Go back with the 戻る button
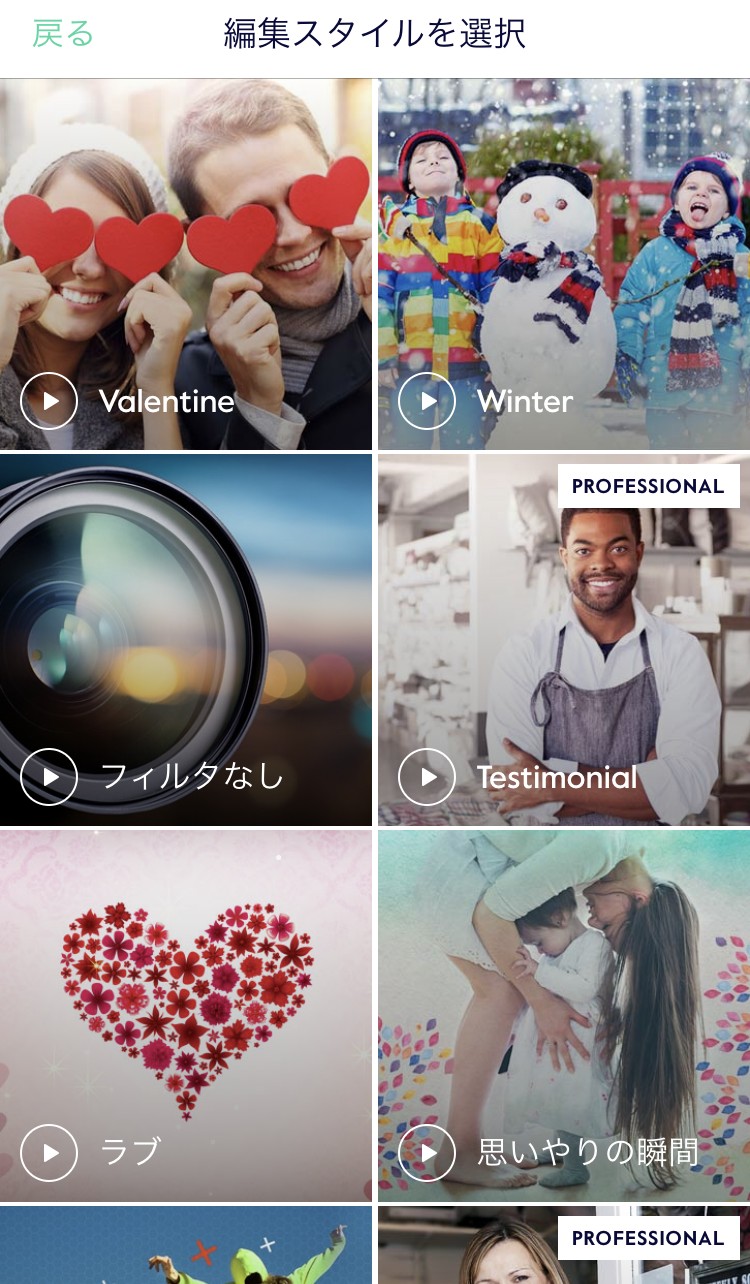Screen dimensions: 750x1284 click(62, 34)
